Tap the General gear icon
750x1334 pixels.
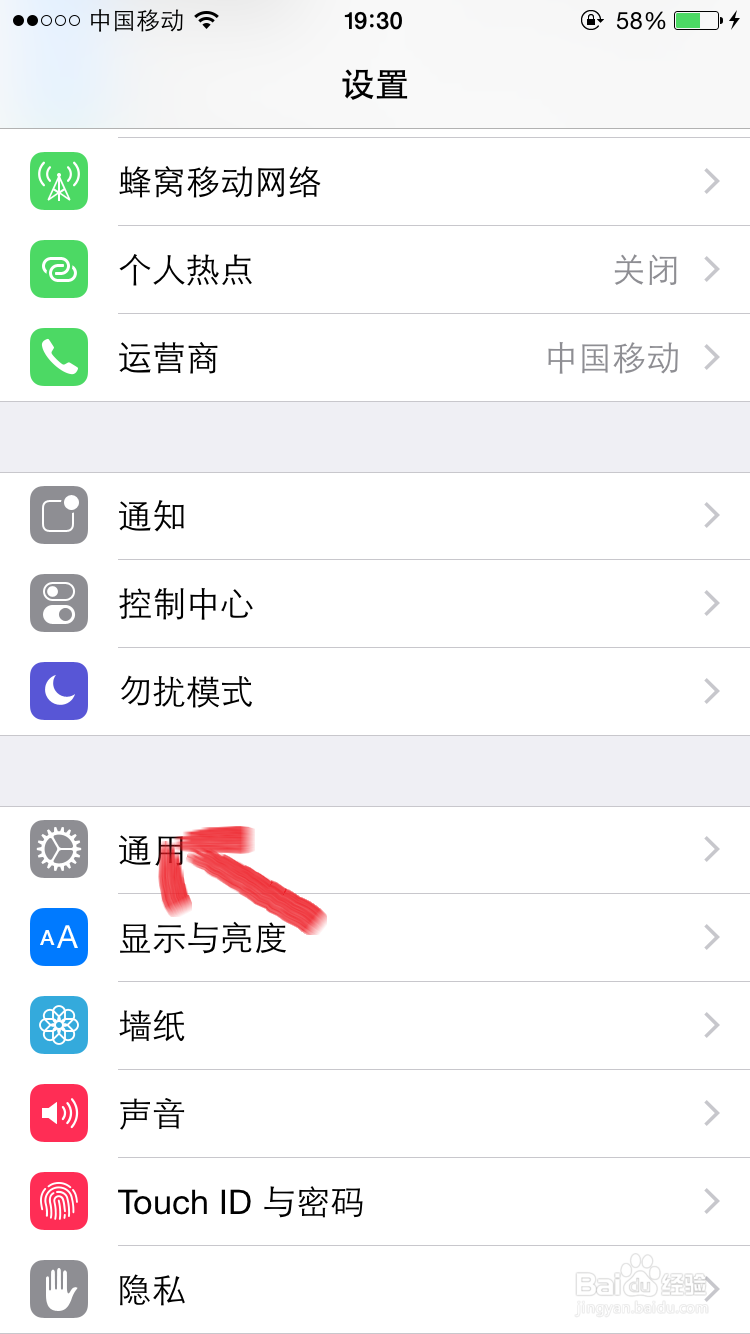tap(58, 849)
